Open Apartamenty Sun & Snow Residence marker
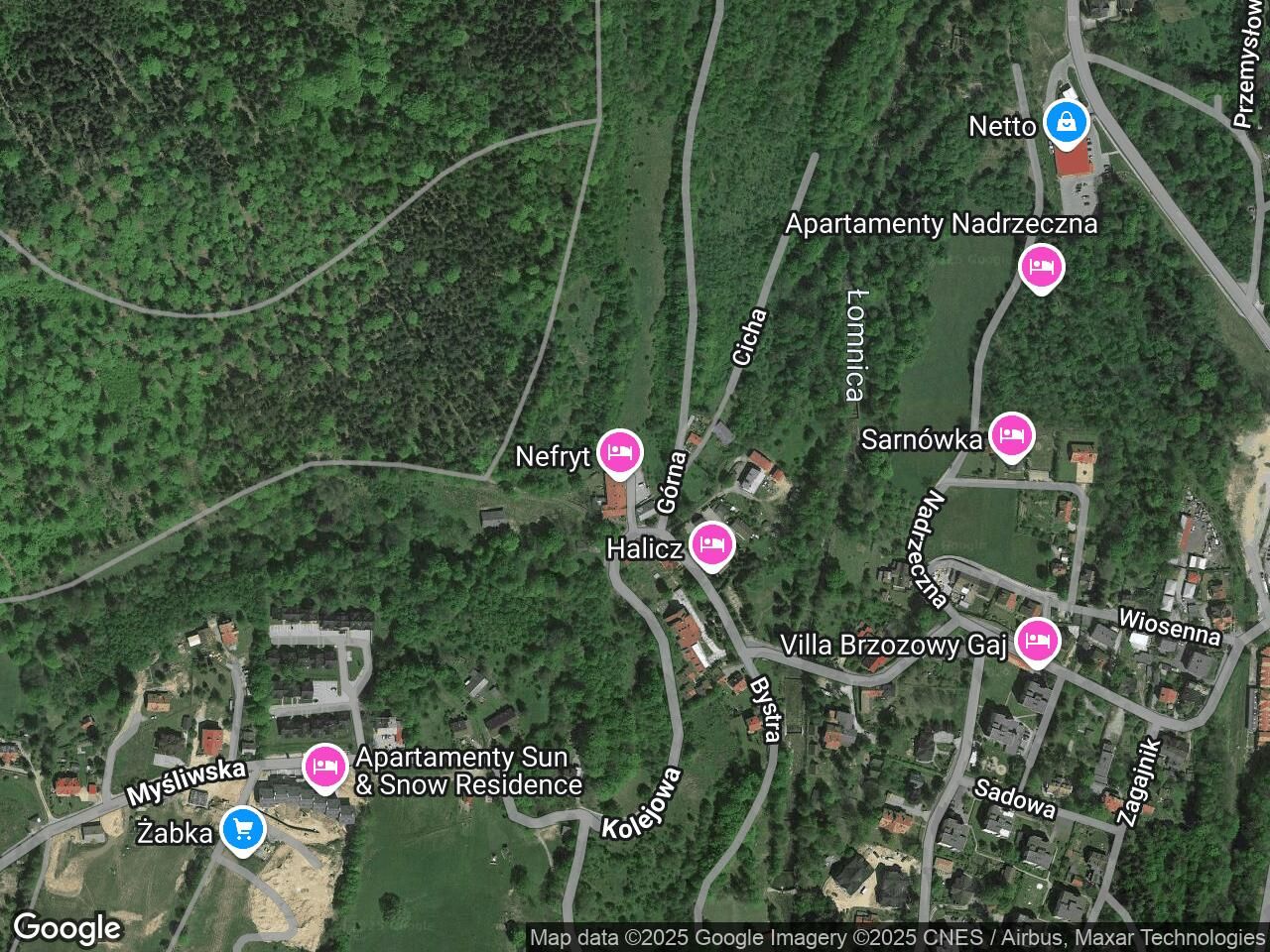The width and height of the screenshot is (1270, 952). (323, 767)
